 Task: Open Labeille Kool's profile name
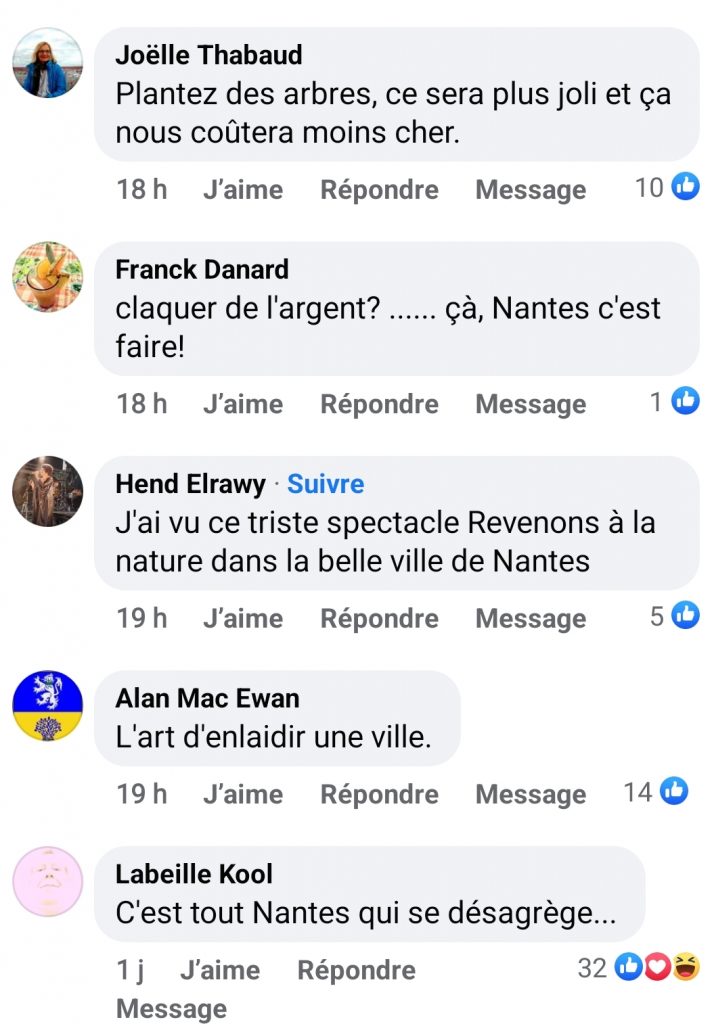click(x=194, y=873)
